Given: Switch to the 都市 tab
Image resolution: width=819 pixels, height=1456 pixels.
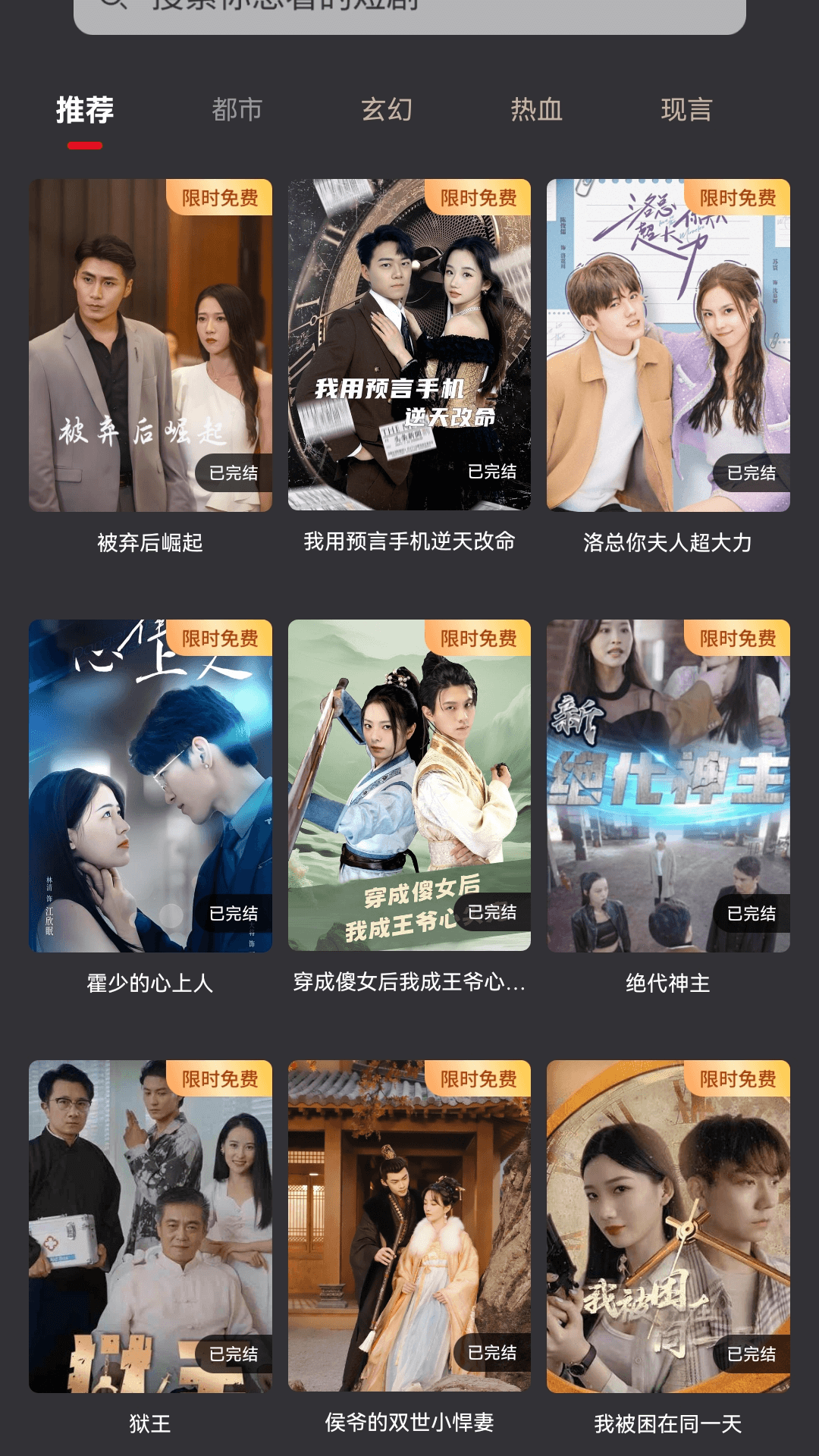Looking at the screenshot, I should [236, 110].
